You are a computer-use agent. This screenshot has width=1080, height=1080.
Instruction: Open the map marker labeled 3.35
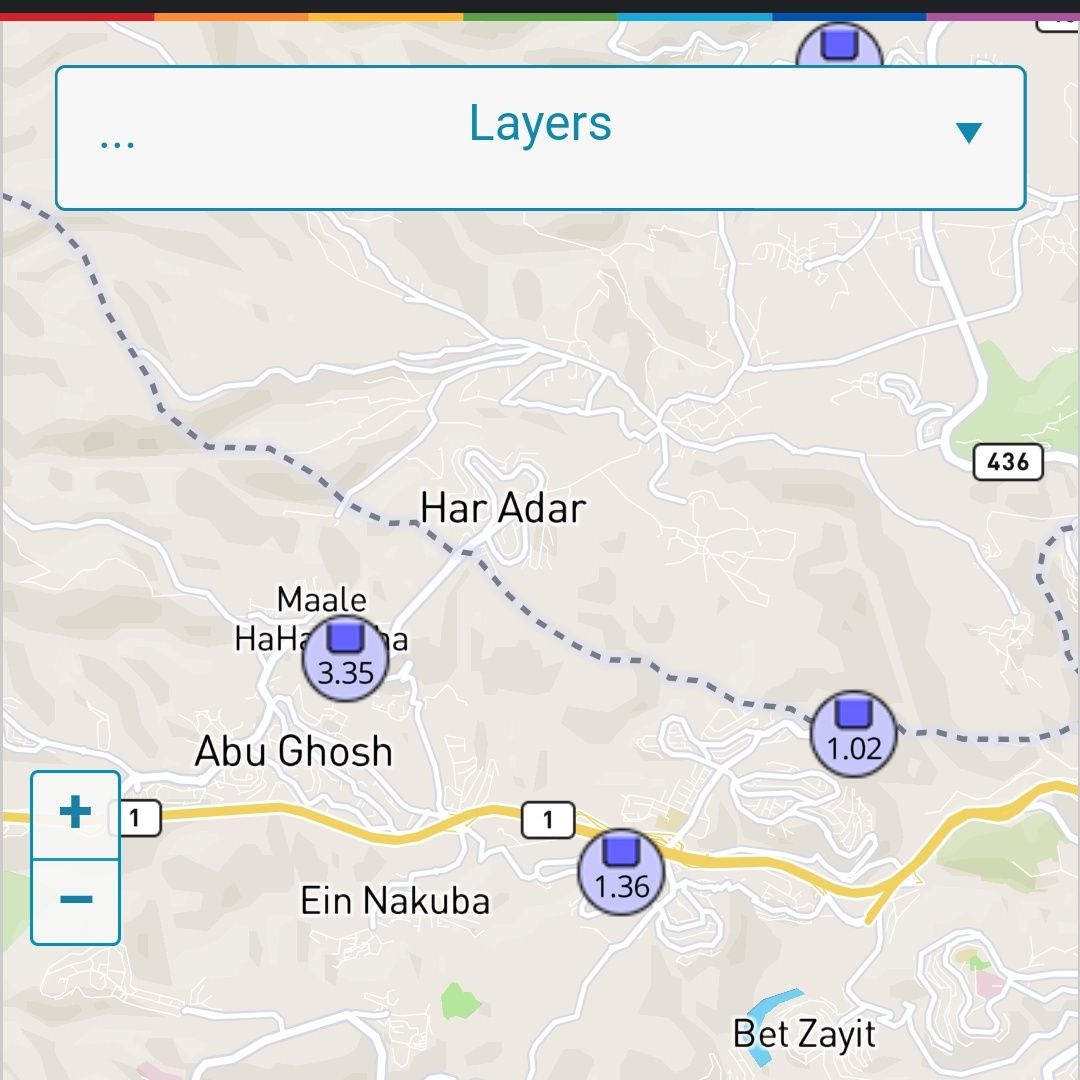pos(345,658)
